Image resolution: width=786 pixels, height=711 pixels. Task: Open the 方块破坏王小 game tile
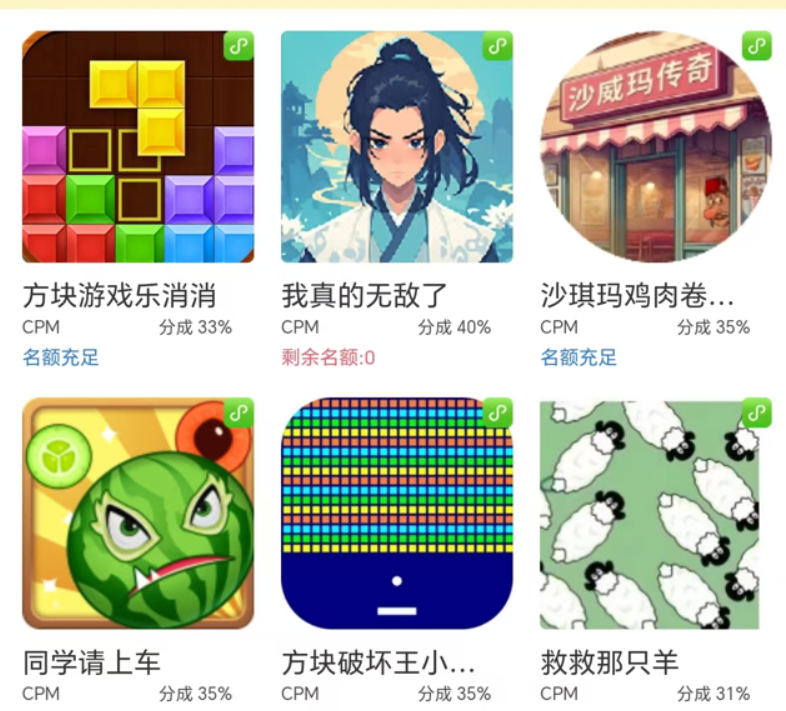397,514
